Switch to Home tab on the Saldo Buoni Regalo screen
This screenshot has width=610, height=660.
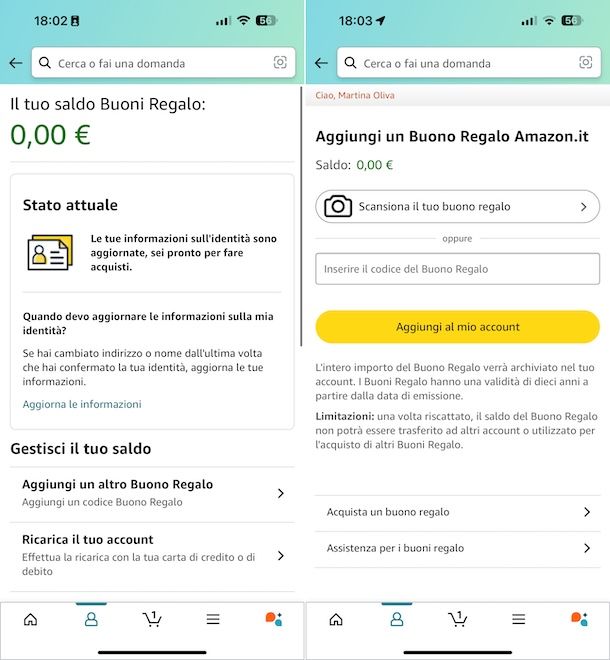click(30, 620)
